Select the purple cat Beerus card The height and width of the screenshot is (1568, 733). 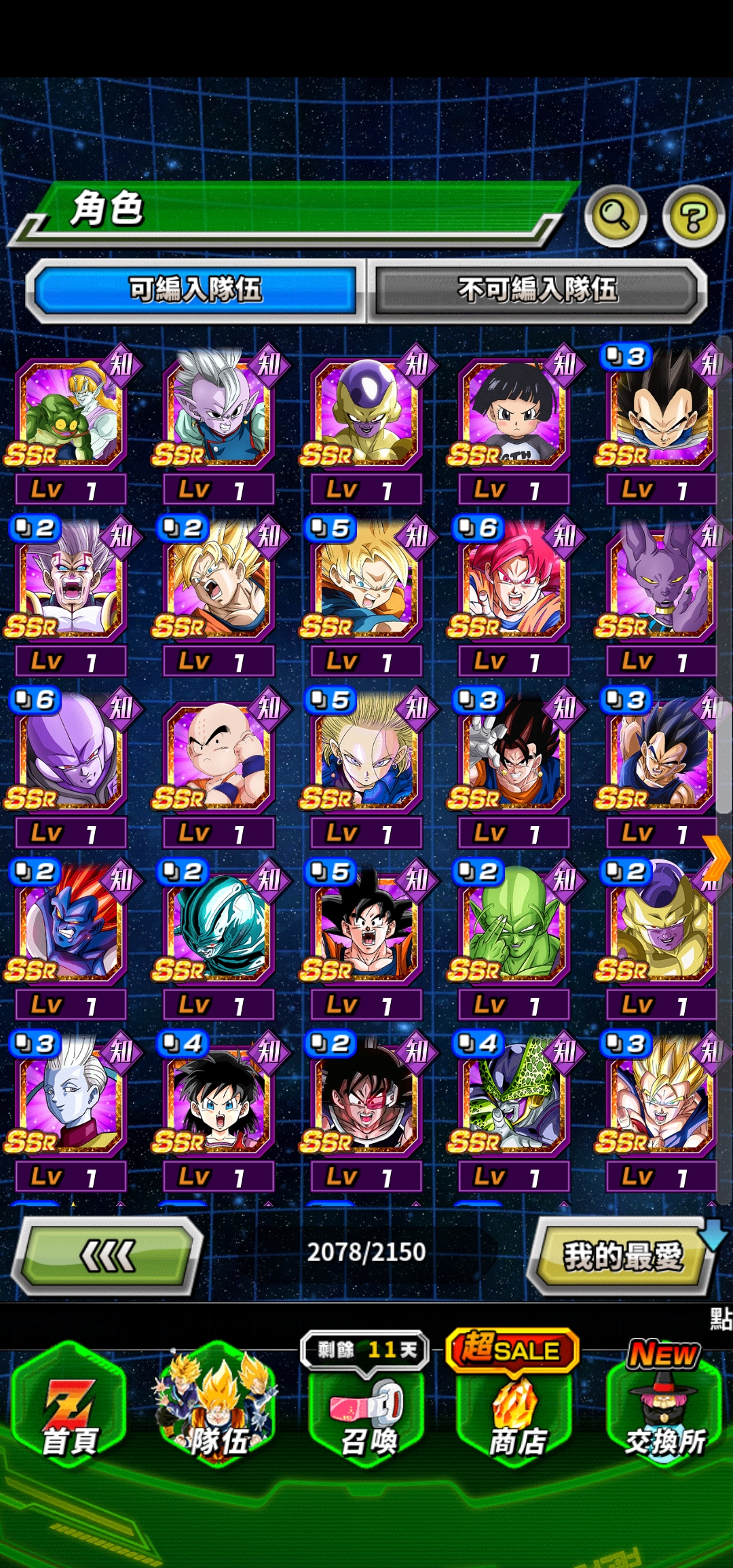(x=658, y=584)
